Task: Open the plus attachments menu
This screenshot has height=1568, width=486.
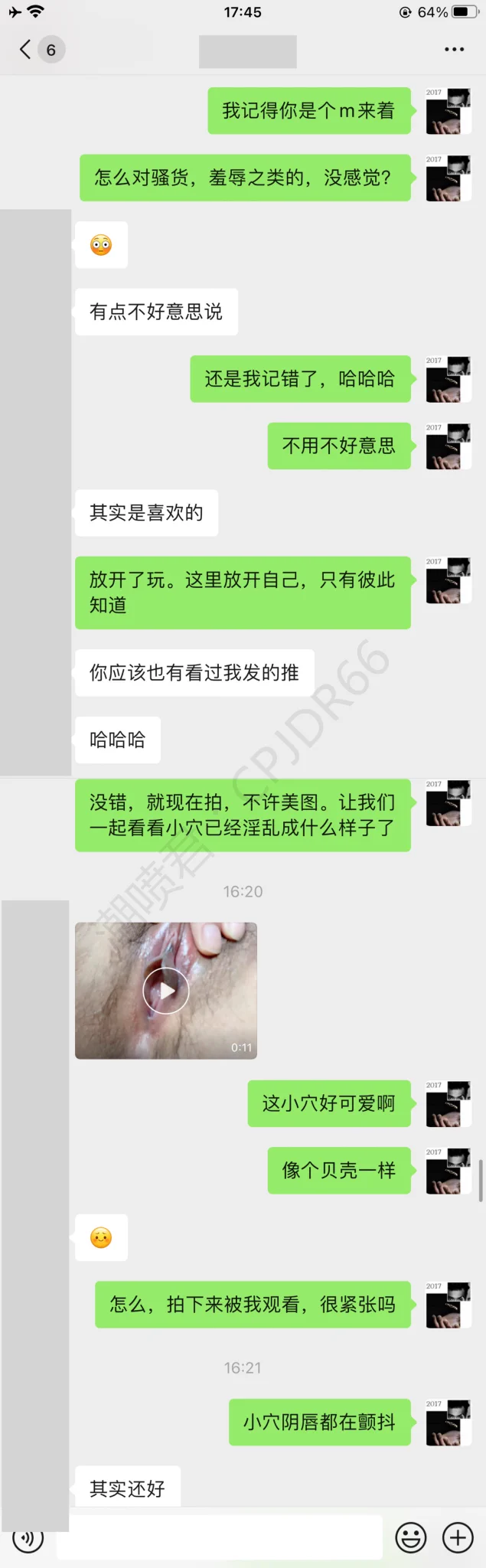Action: coord(458,1537)
